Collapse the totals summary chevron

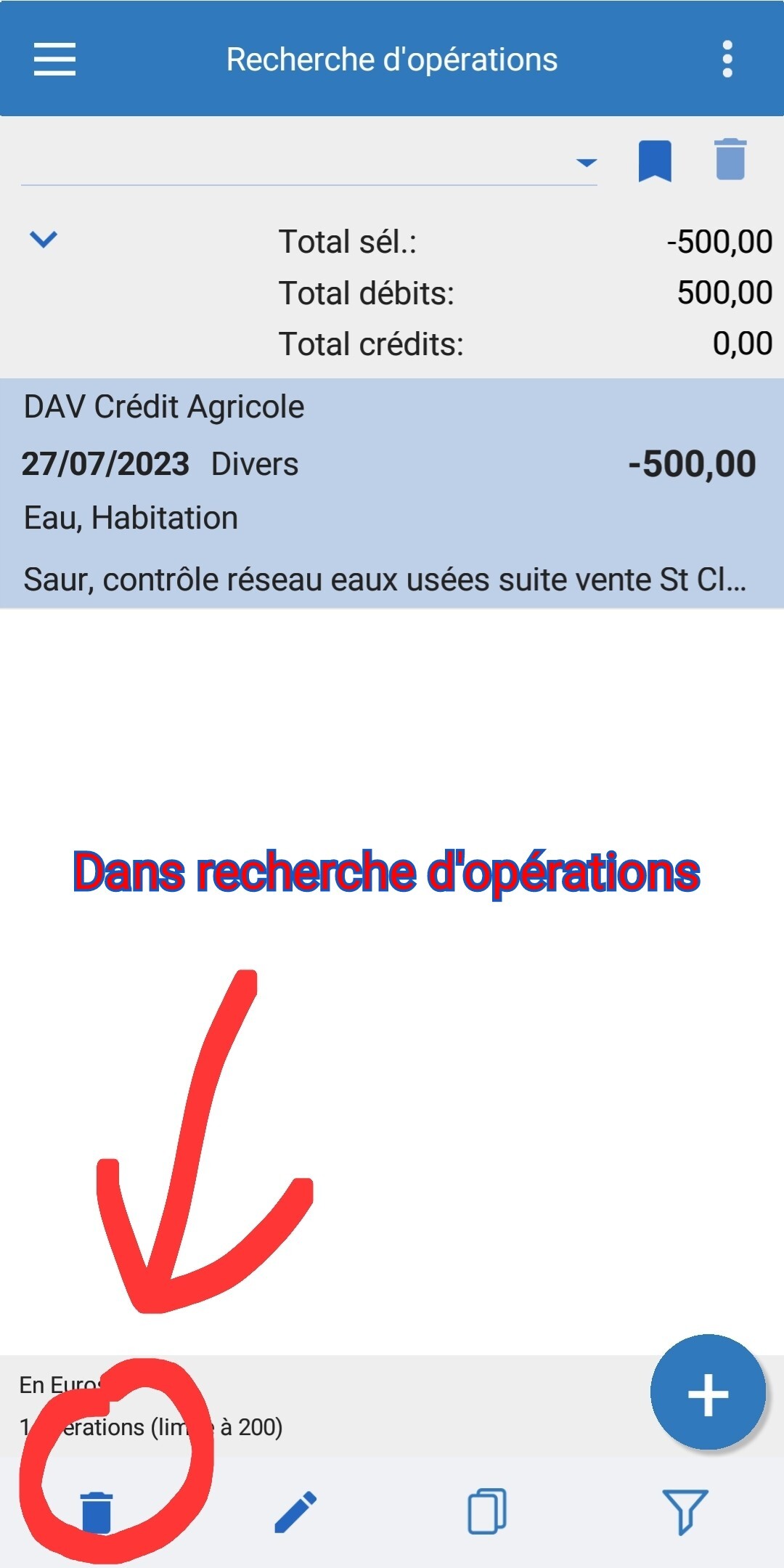44,239
